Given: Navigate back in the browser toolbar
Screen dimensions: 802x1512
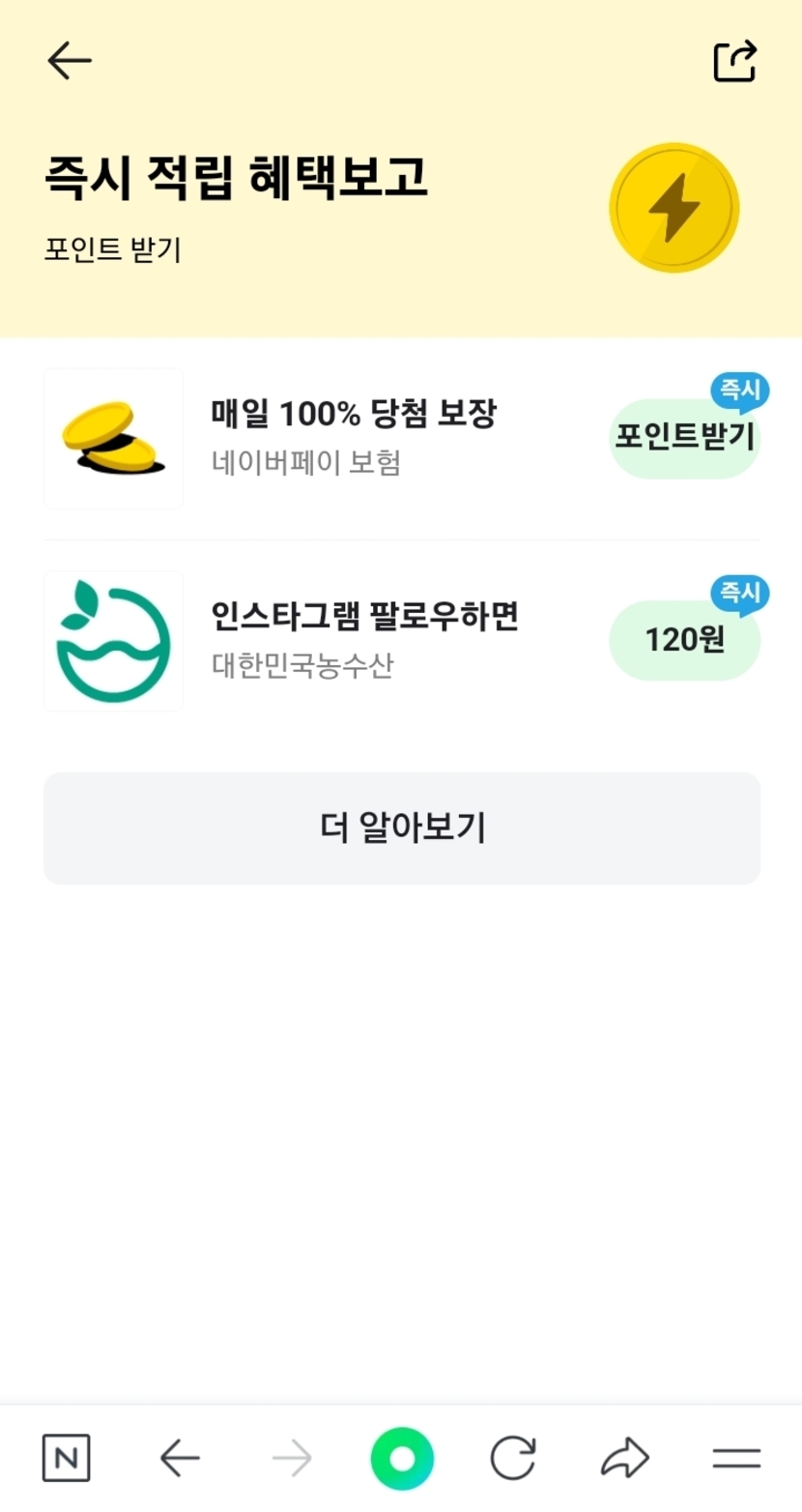Looking at the screenshot, I should pyautogui.click(x=180, y=1458).
